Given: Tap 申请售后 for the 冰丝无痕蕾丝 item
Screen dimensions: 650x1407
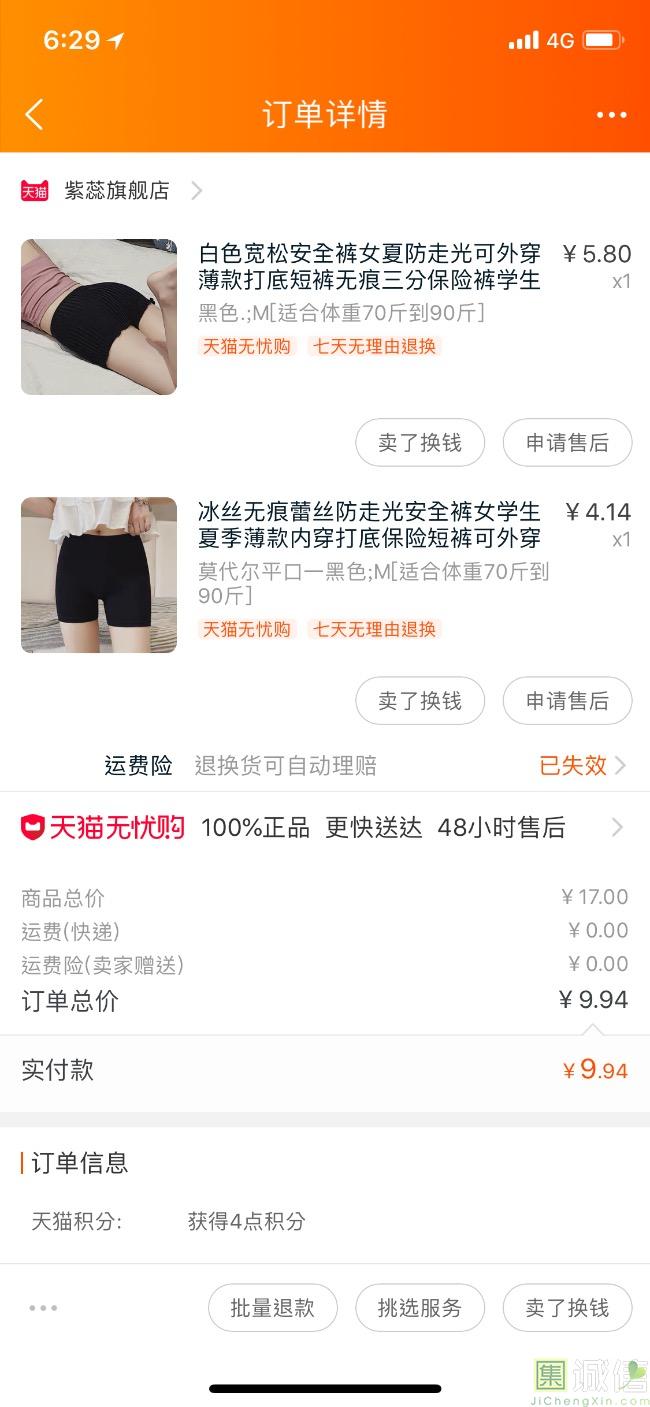Looking at the screenshot, I should [x=567, y=701].
